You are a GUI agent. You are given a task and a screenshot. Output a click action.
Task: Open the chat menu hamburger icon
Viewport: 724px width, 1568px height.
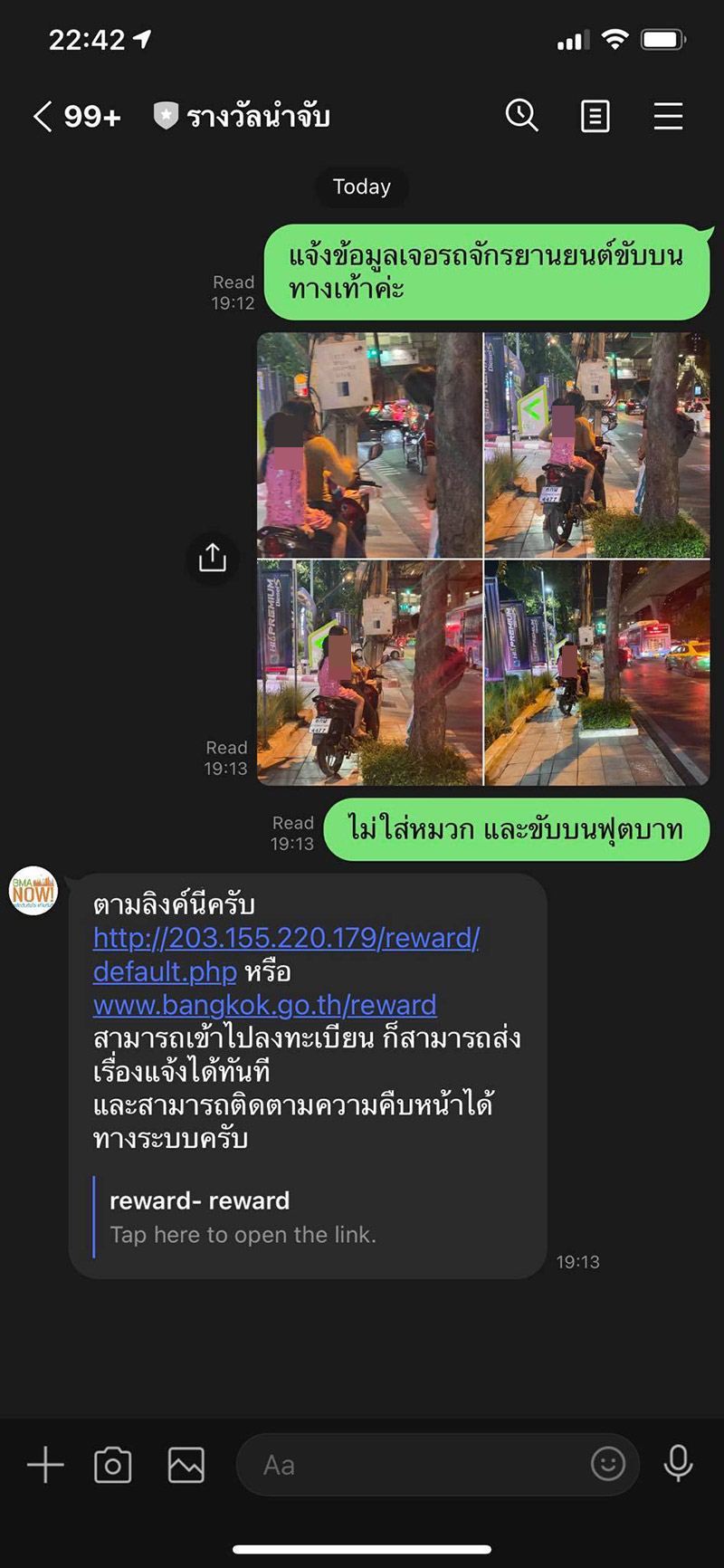668,116
